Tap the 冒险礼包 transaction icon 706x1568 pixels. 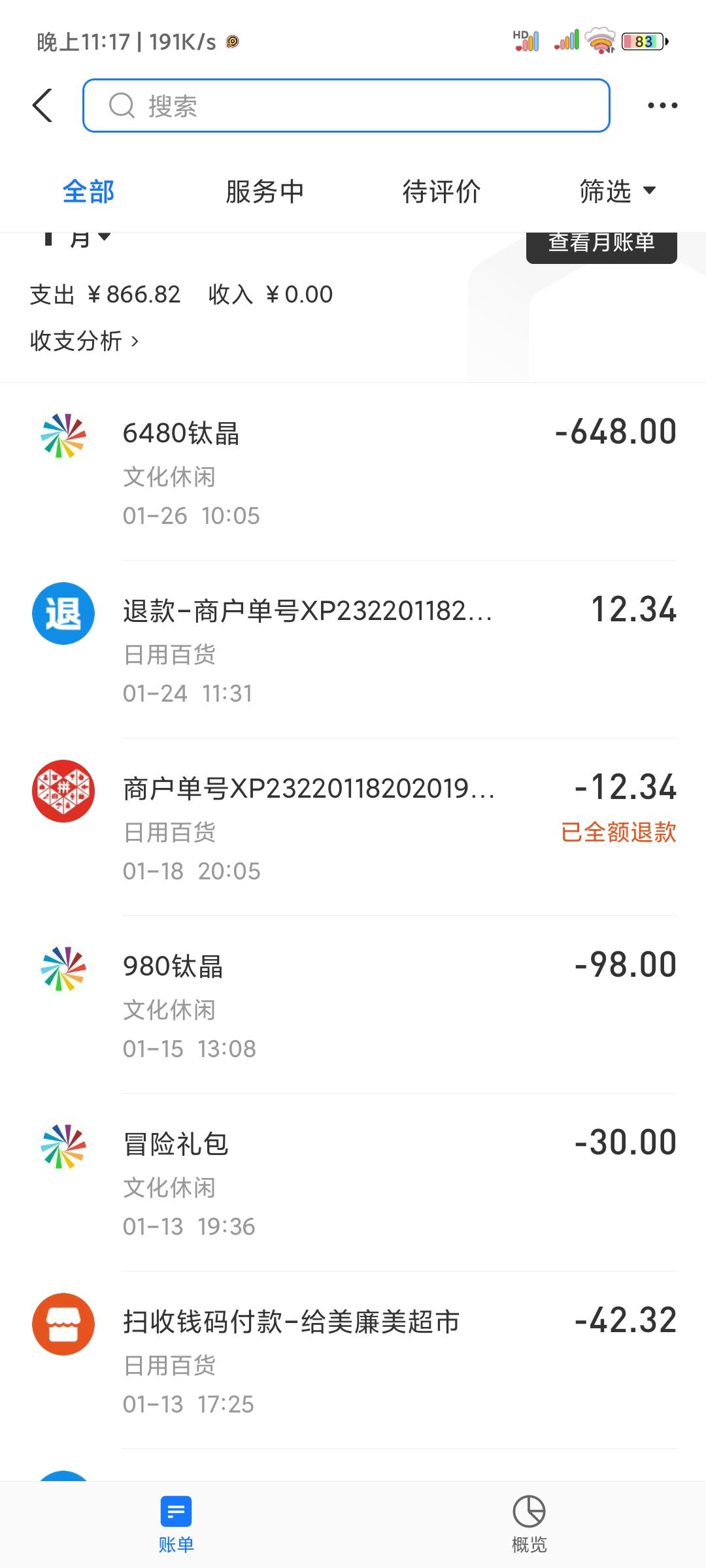tap(63, 1145)
